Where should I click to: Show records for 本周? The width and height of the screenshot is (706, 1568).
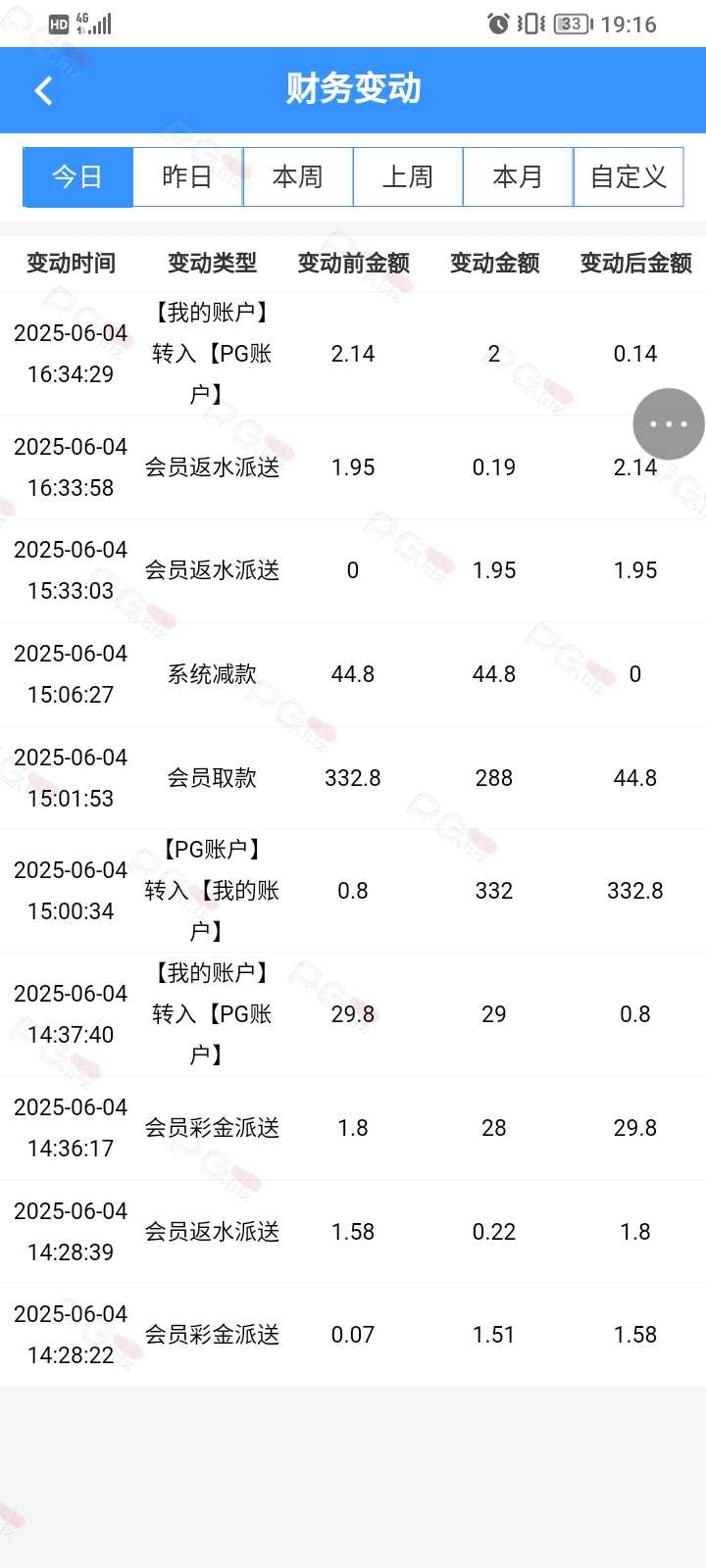298,177
